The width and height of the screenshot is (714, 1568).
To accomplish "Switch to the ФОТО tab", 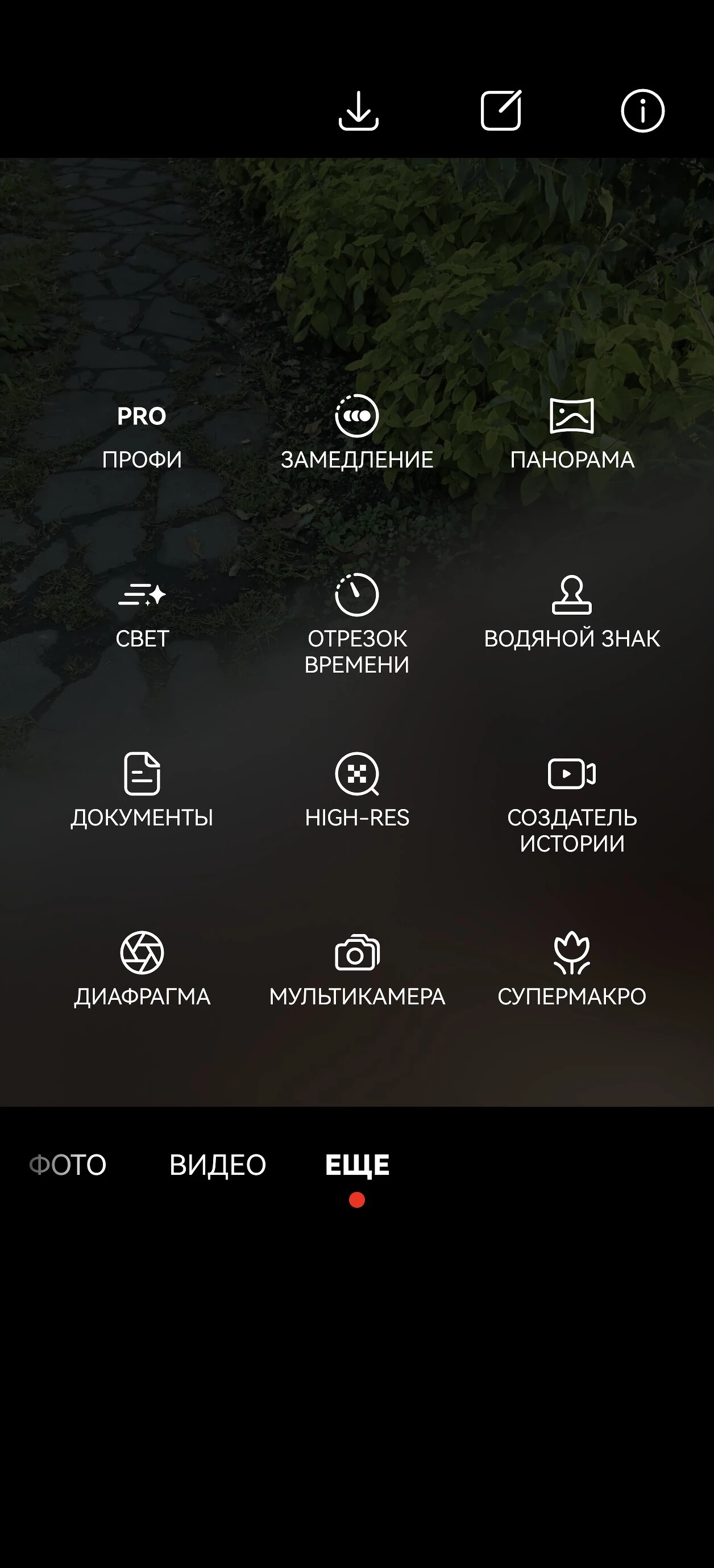I will click(x=68, y=1165).
